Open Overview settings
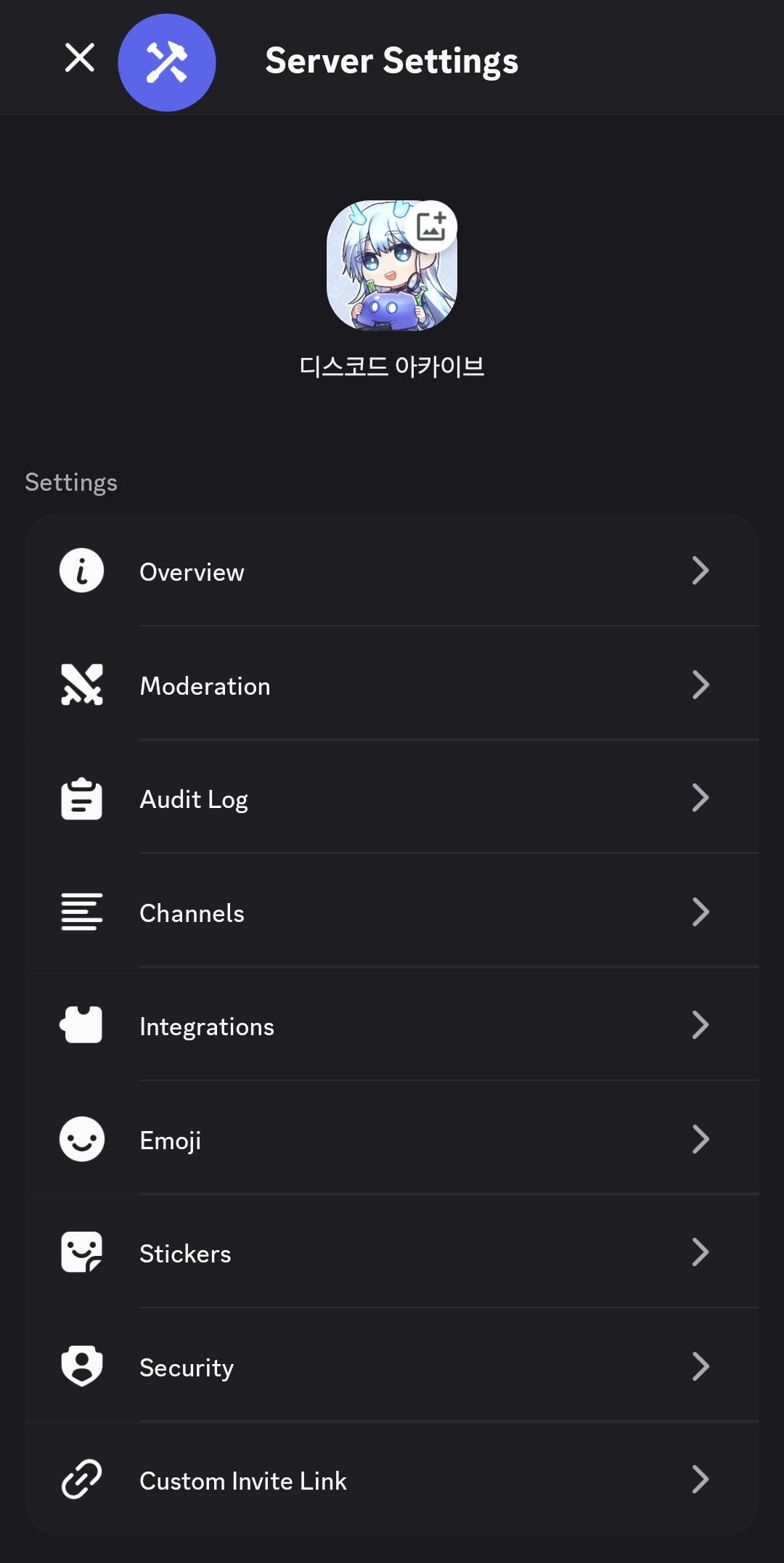784x1563 pixels. 392,571
